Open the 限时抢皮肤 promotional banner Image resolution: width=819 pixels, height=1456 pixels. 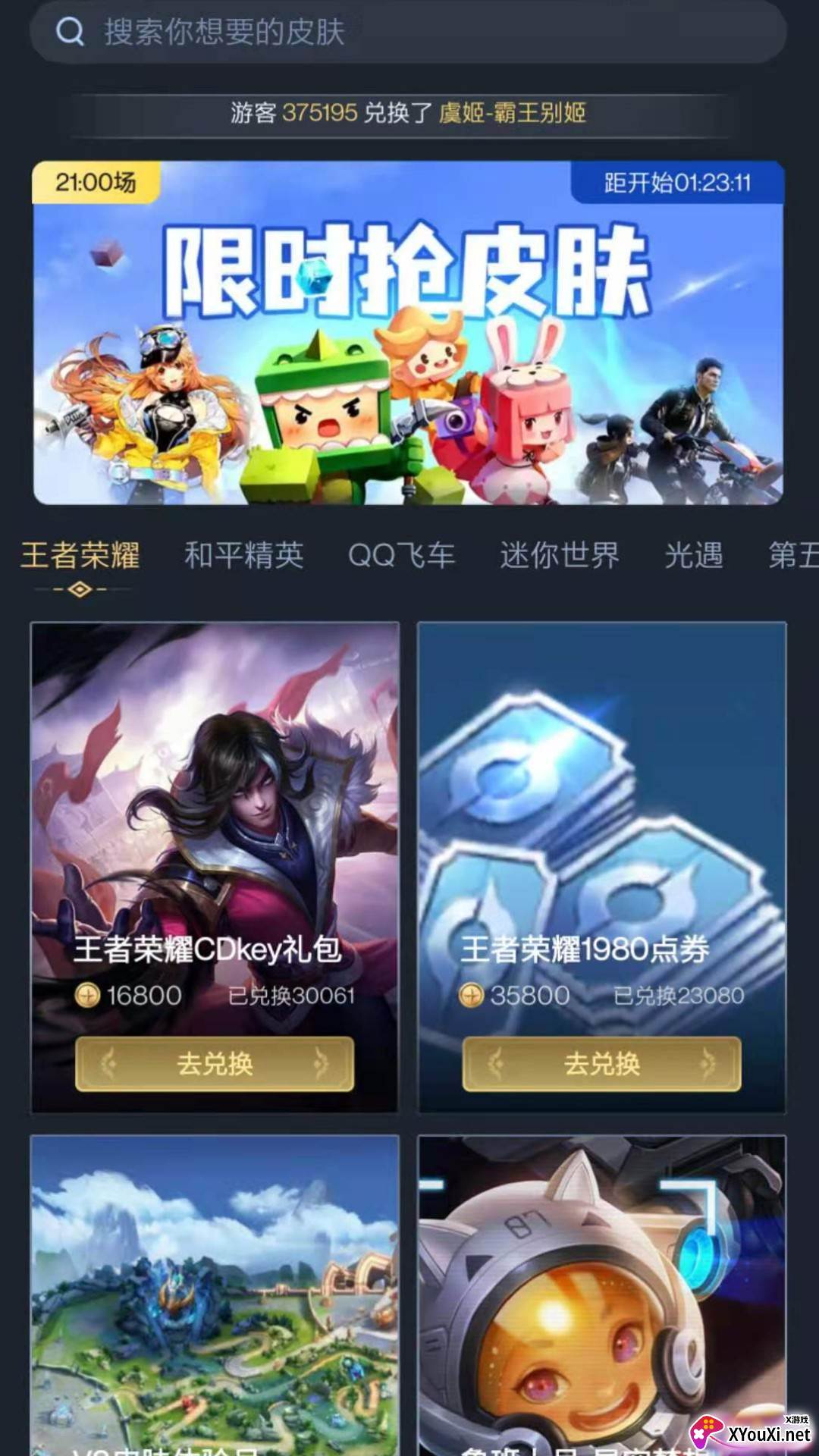(409, 330)
